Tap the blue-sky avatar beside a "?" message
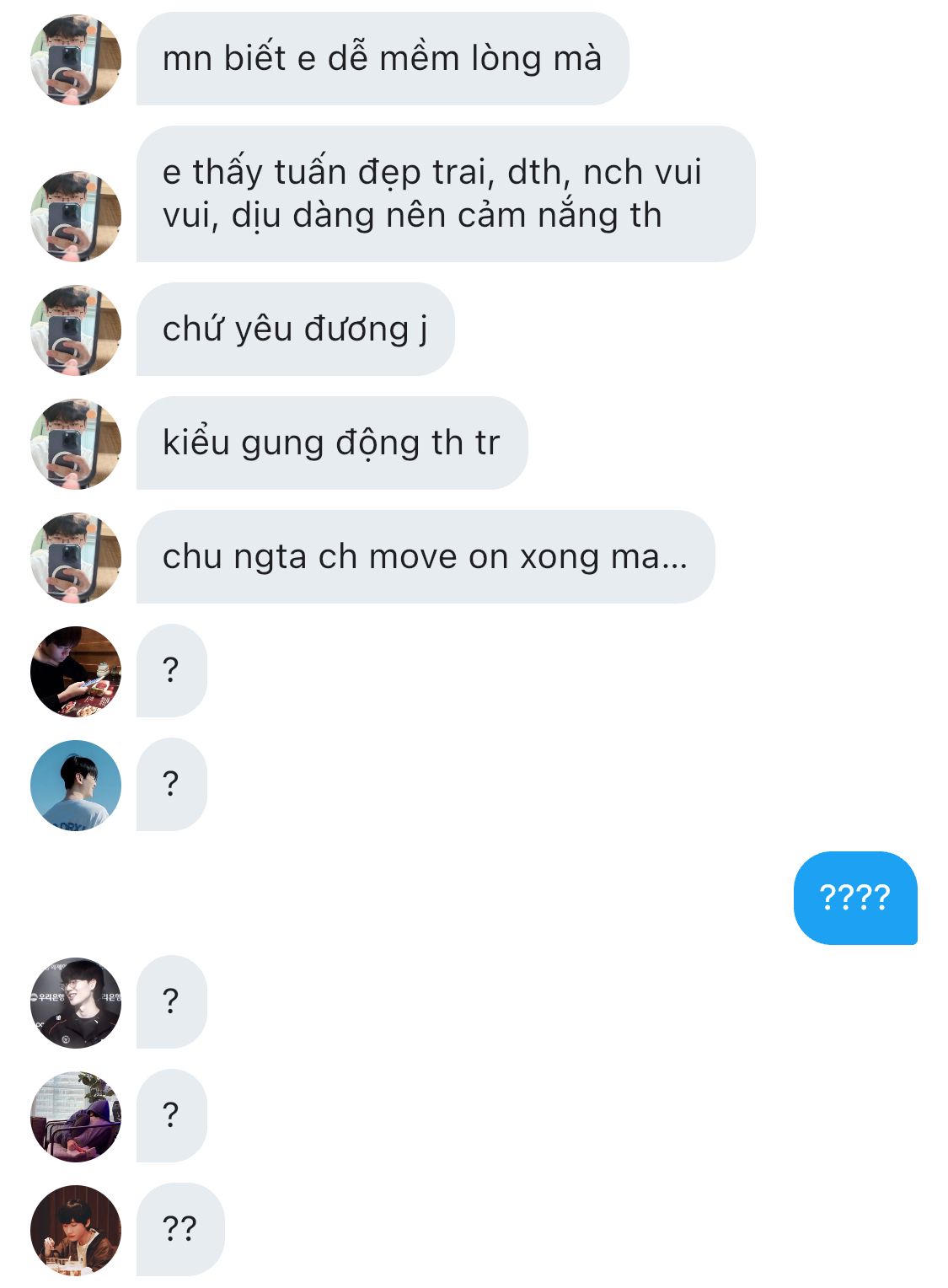Screen dimensions: 948x1288 click(76, 785)
